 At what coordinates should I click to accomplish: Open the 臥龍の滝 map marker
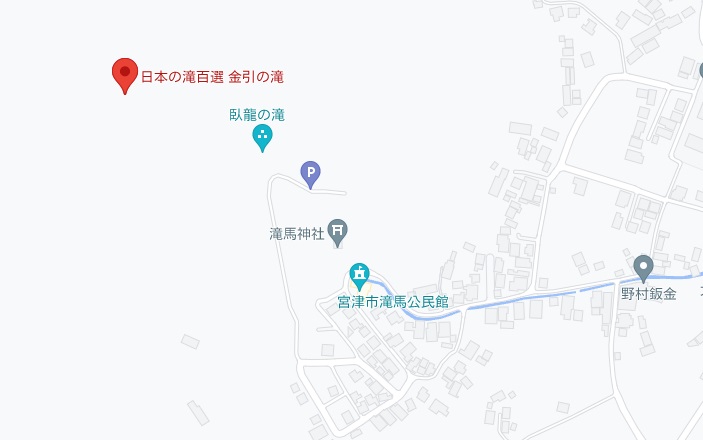(x=262, y=137)
